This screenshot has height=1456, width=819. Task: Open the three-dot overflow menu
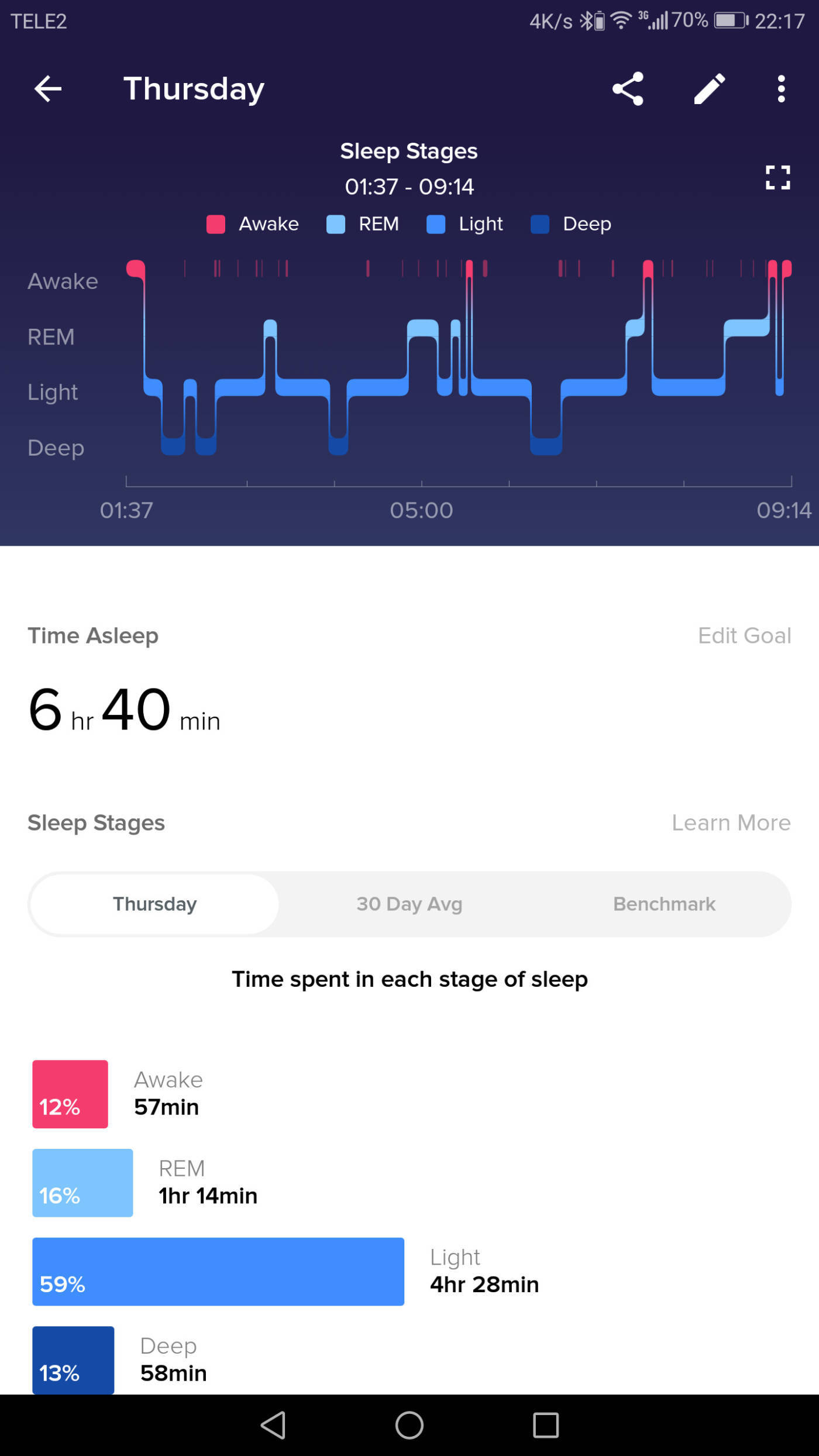tap(782, 88)
